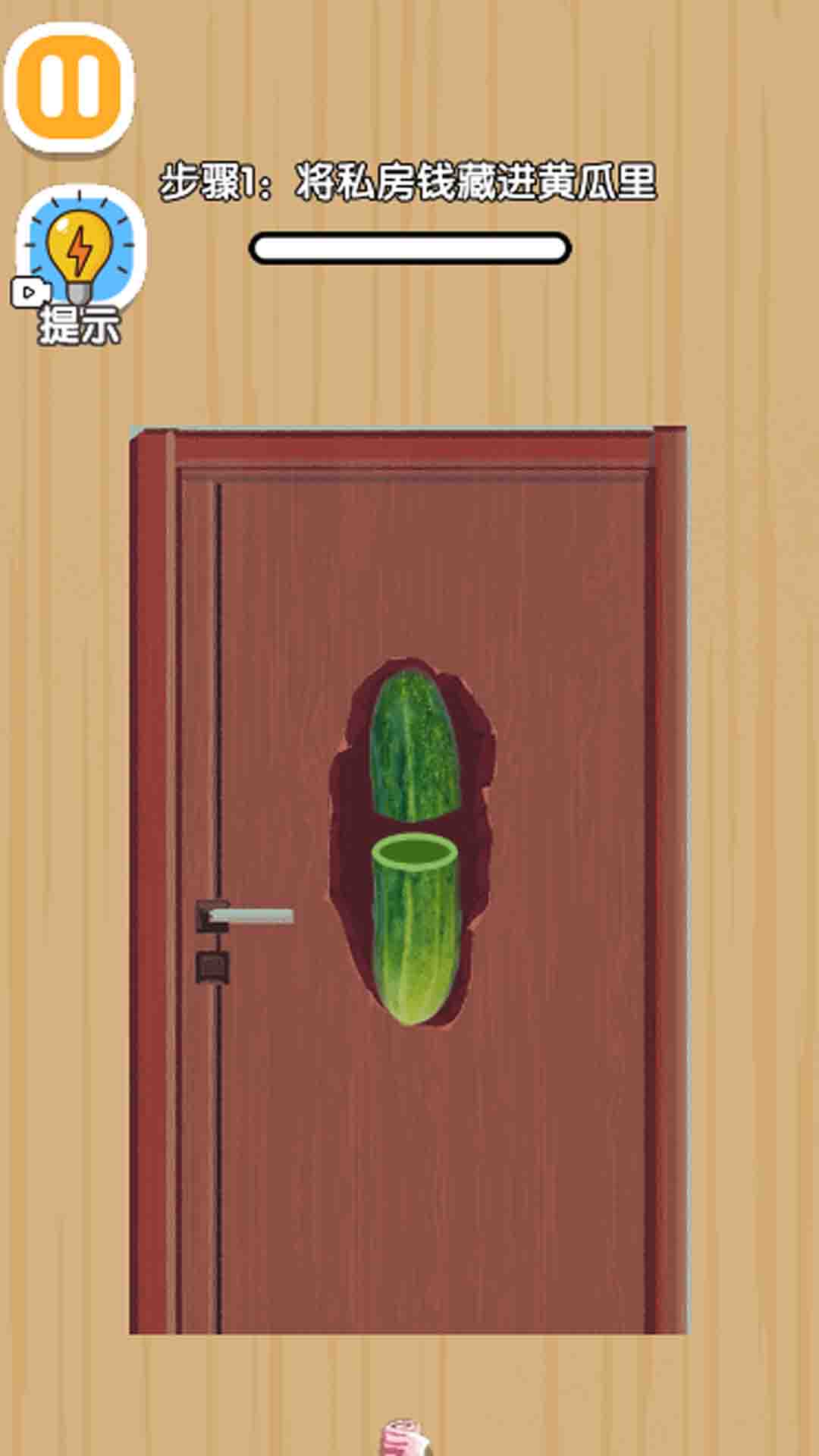Image resolution: width=819 pixels, height=1456 pixels.
Task: Pause the game
Action: pyautogui.click(x=70, y=86)
